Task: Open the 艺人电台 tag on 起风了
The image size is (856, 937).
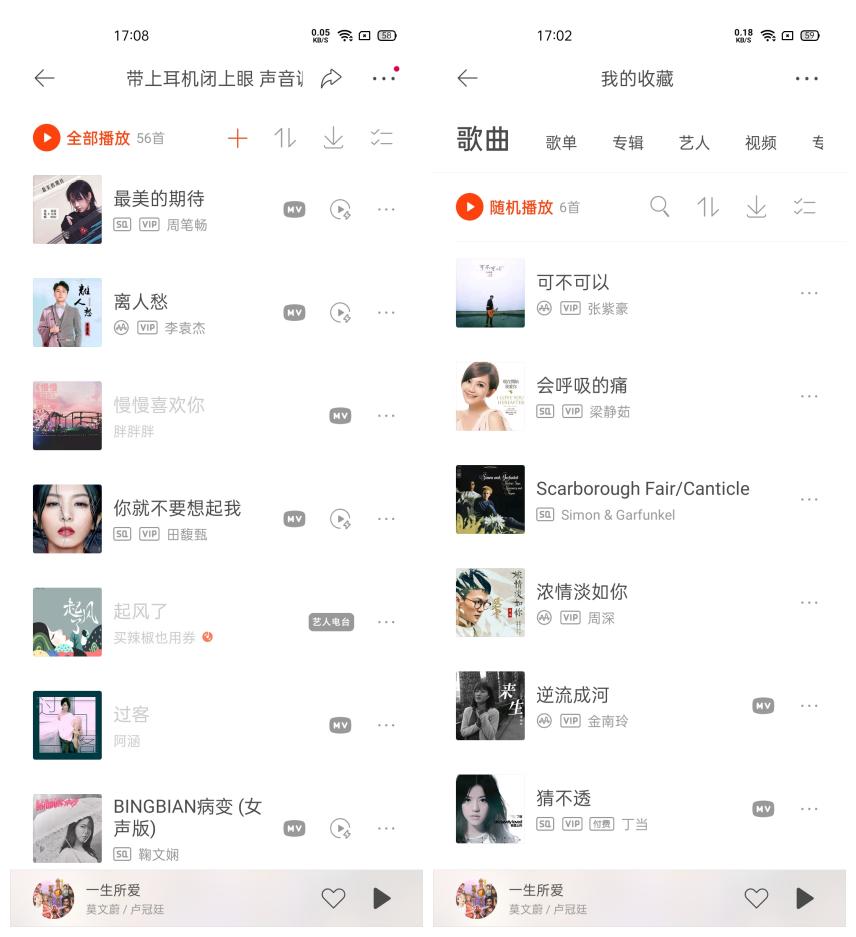Action: [330, 622]
